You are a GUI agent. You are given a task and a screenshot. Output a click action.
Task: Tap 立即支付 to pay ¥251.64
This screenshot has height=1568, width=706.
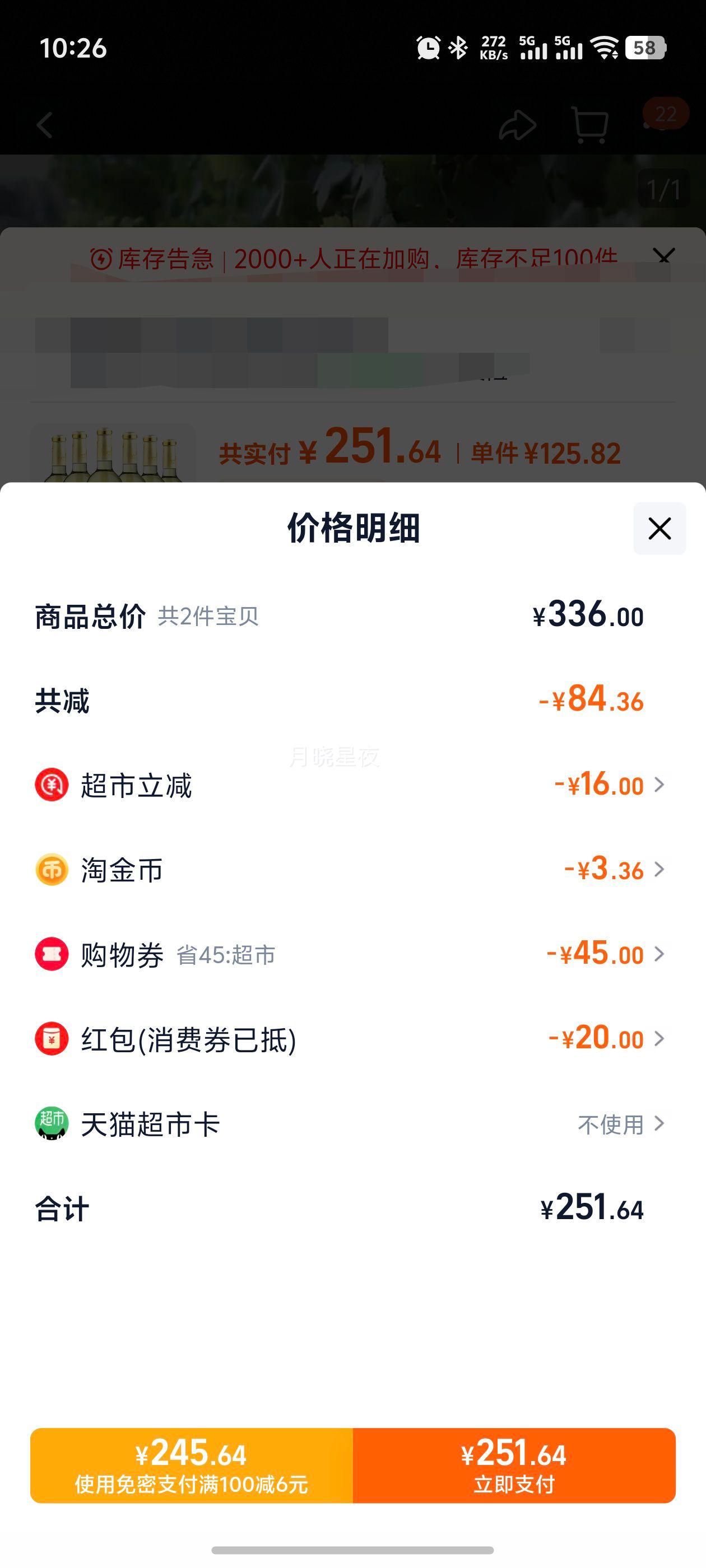point(514,1466)
